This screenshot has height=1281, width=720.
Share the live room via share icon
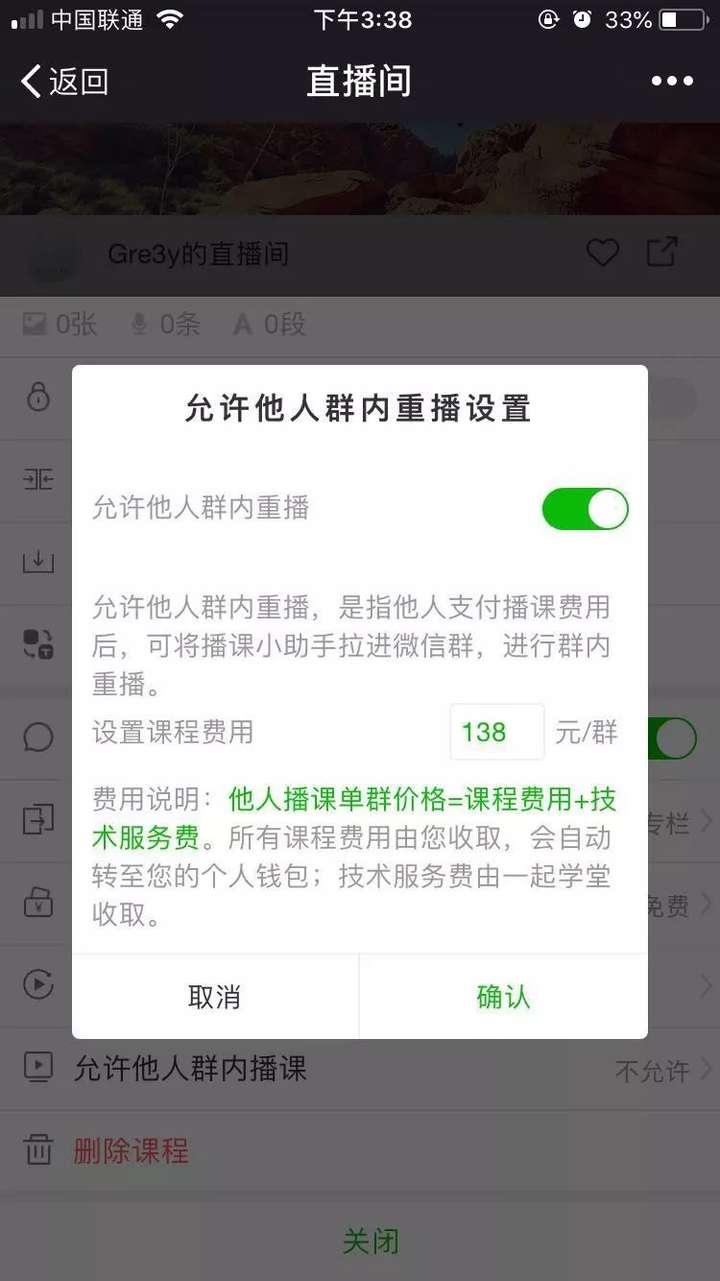click(x=662, y=252)
